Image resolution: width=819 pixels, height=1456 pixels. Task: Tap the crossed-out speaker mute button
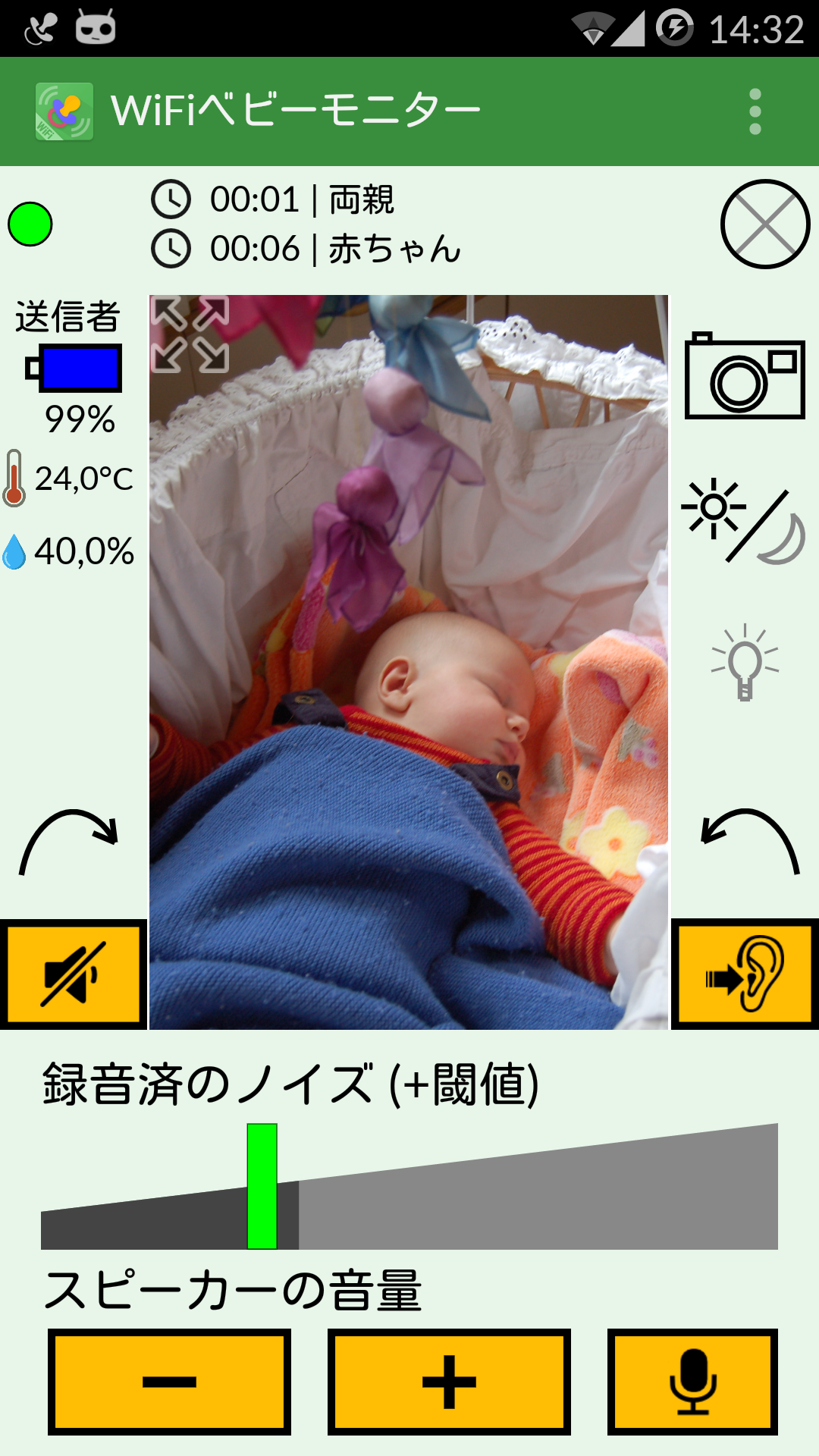(73, 974)
